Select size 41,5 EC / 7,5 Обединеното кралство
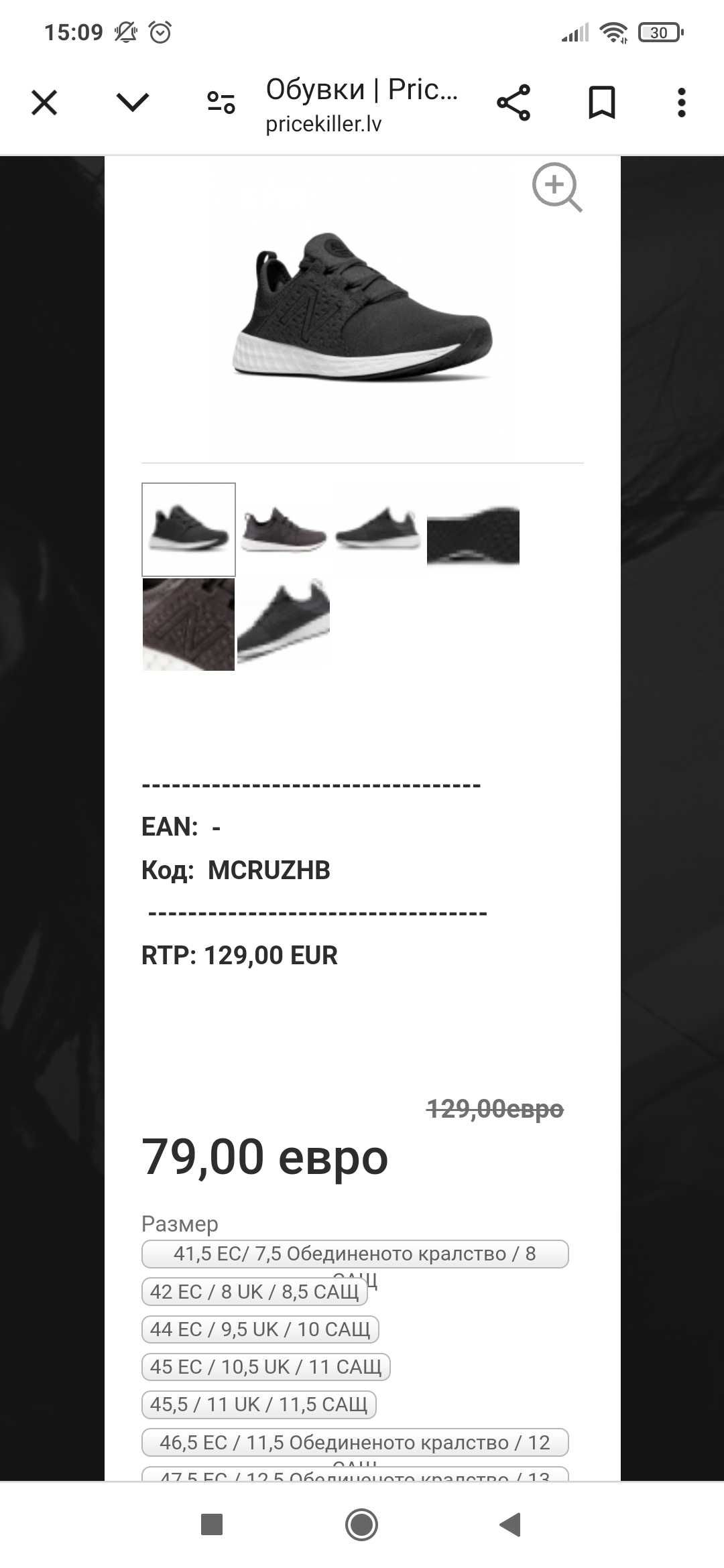Viewport: 724px width, 1568px height. click(x=355, y=1254)
